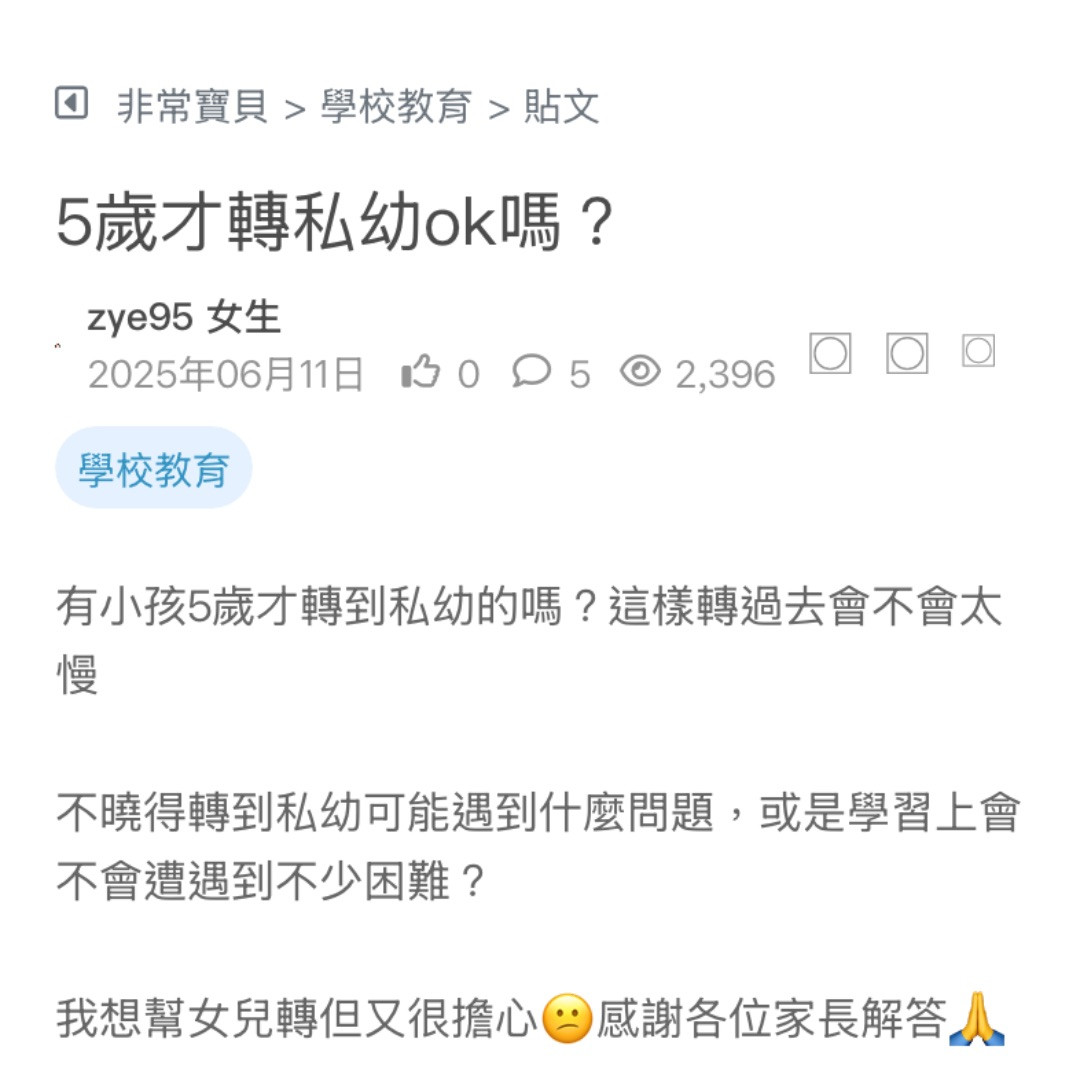Like this post with the thumbs-up icon
Screen dimensions: 1080x1080
coord(420,373)
